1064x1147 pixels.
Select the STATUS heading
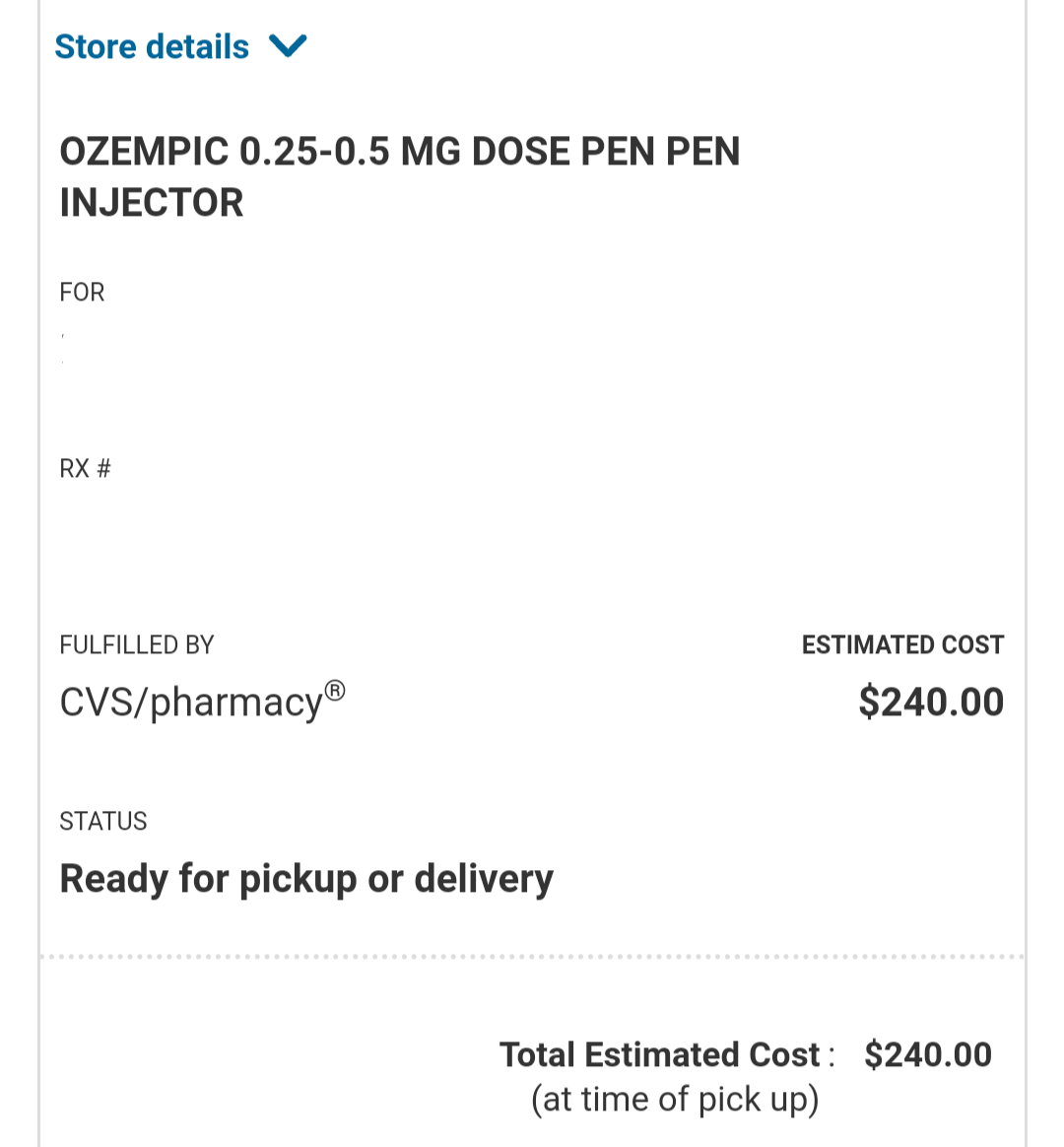click(x=103, y=820)
